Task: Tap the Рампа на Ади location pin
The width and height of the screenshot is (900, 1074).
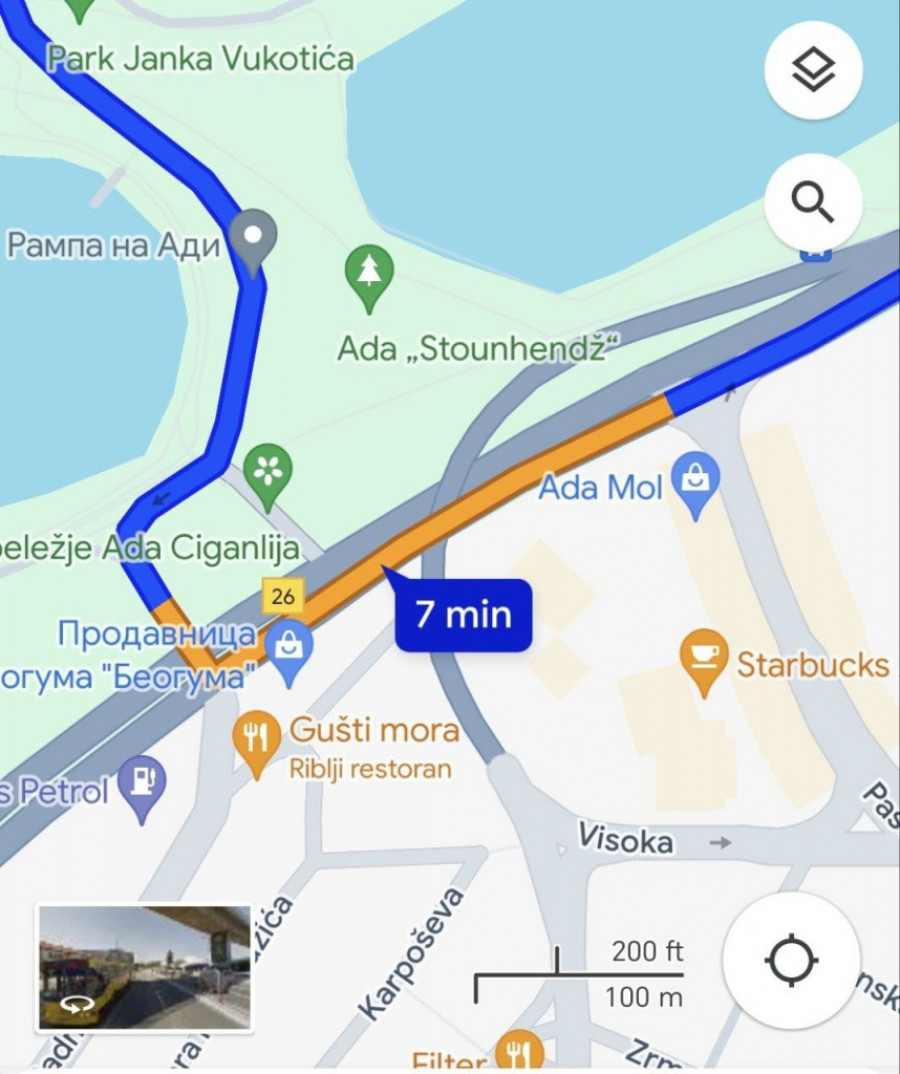Action: coord(254,236)
